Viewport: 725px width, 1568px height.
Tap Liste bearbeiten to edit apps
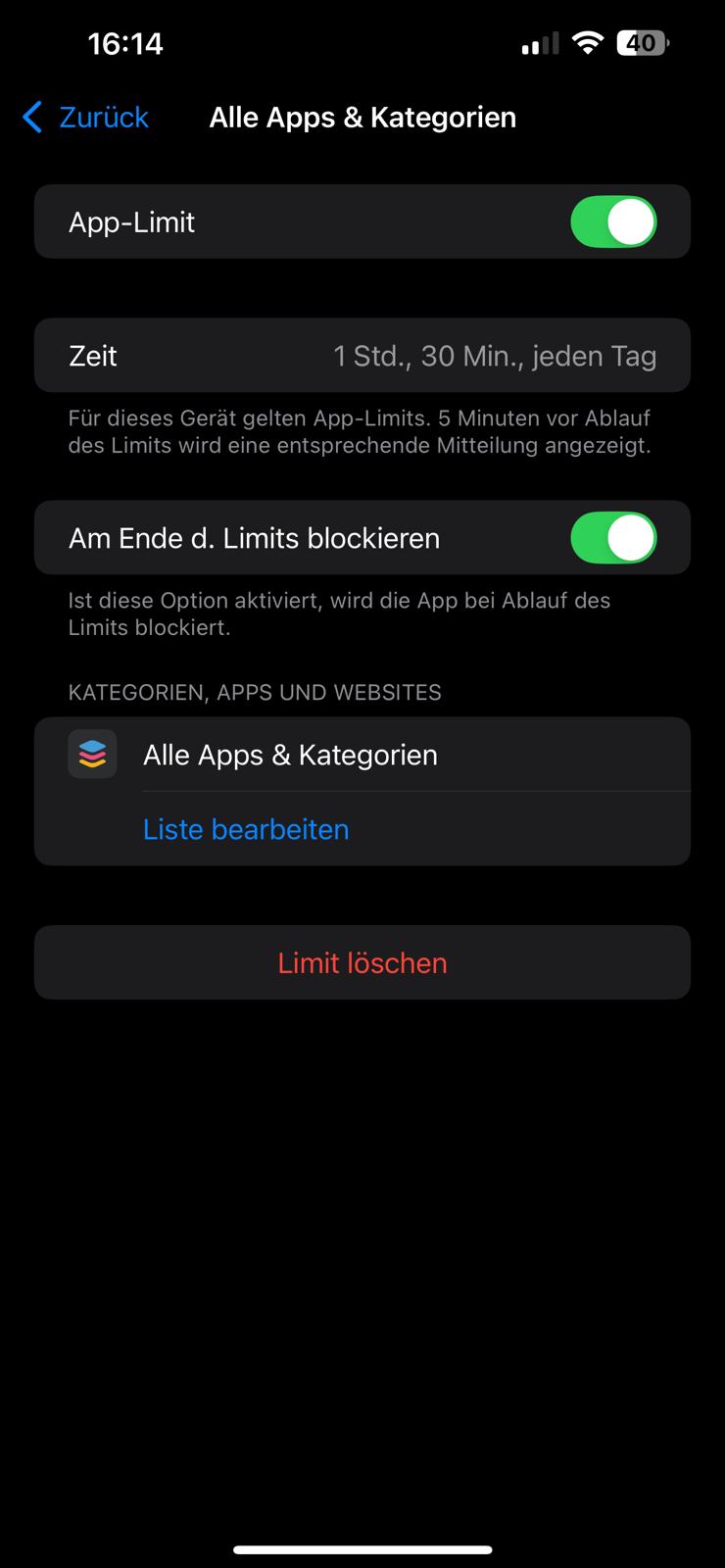point(246,829)
